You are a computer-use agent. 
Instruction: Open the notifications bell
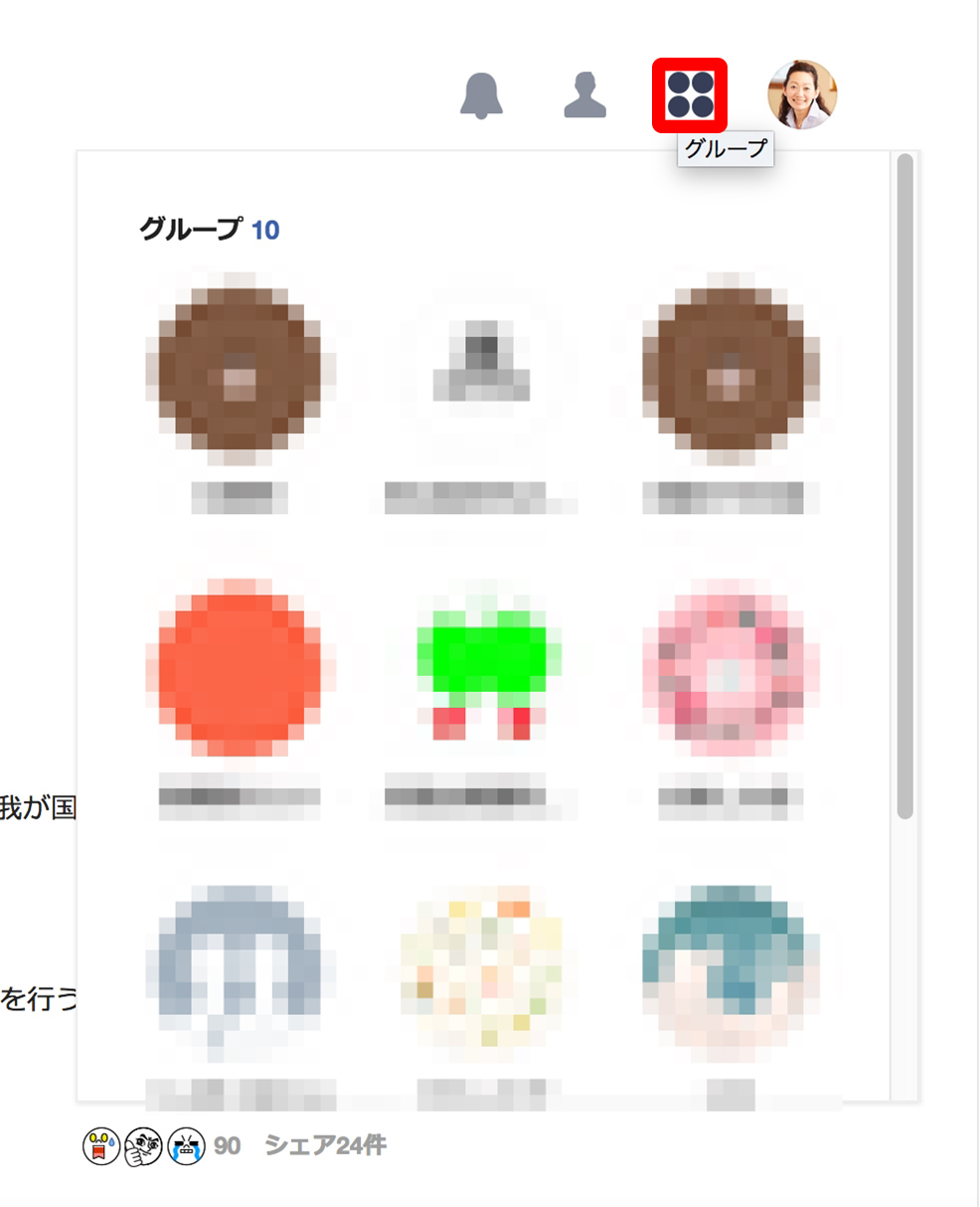click(481, 96)
